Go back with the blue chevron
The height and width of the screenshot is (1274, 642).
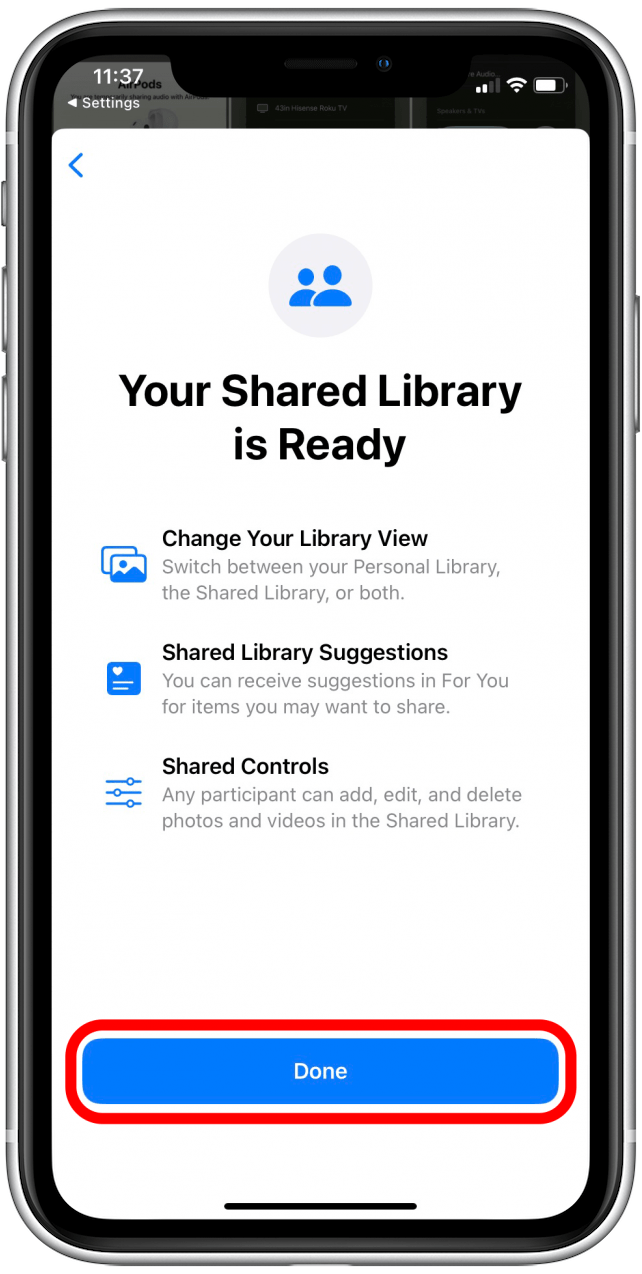76,165
